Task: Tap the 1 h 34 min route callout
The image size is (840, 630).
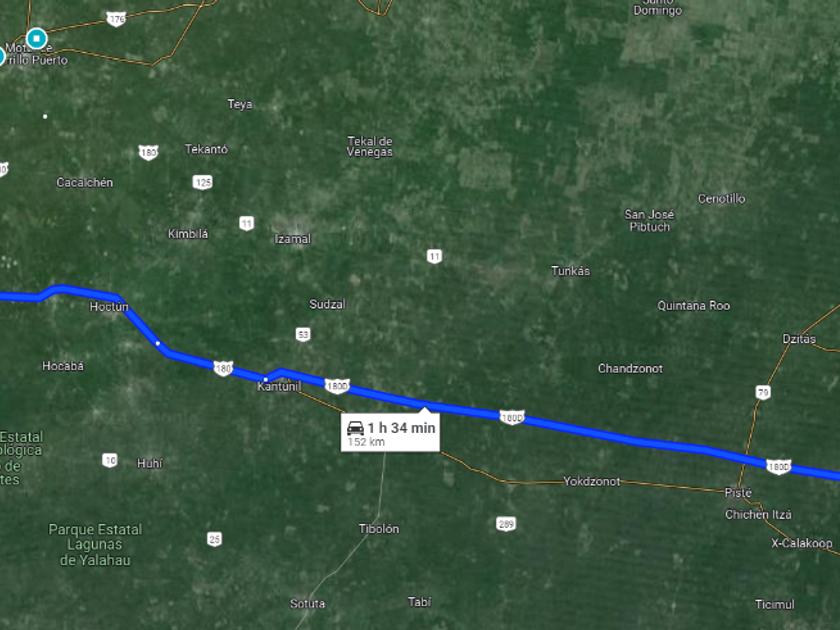Action: point(390,432)
